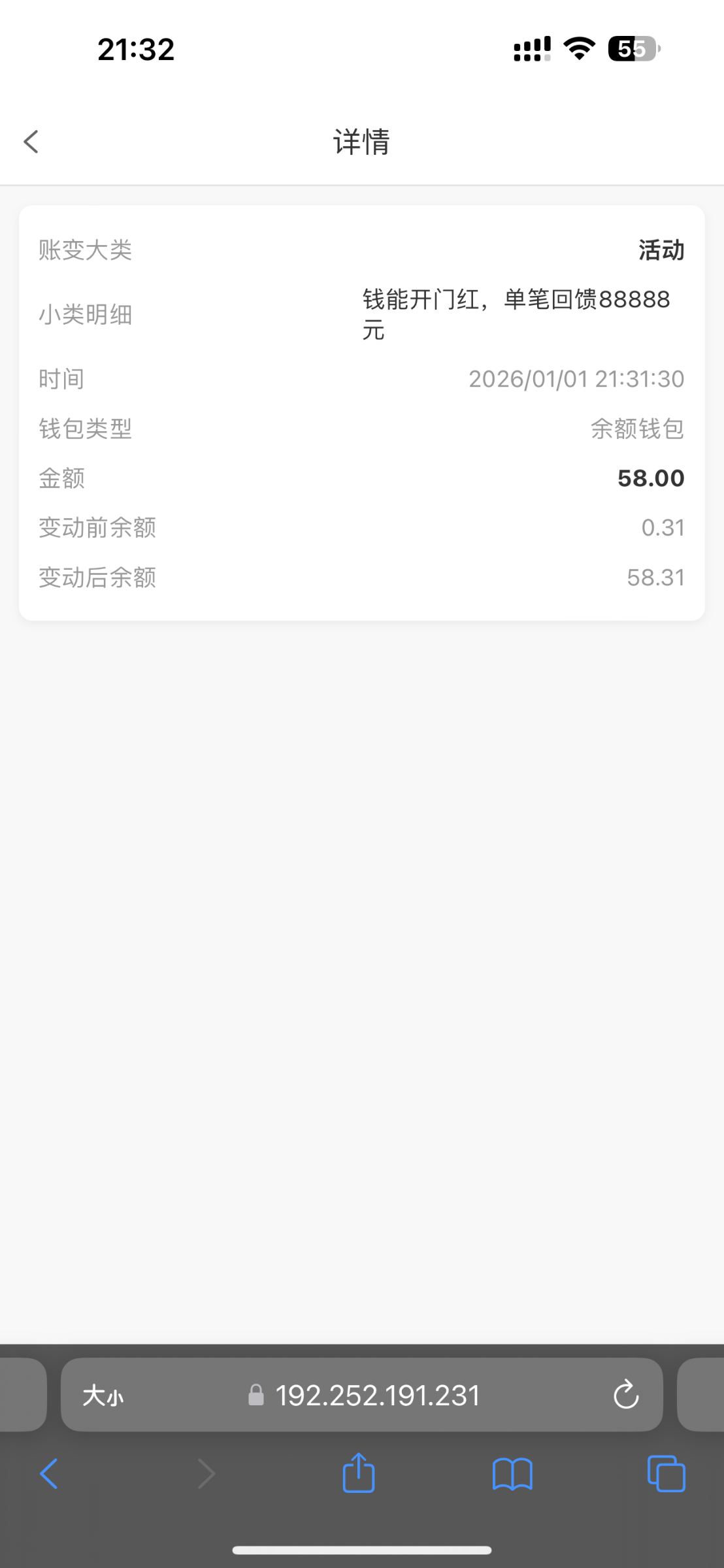Show all open Safari tabs
The height and width of the screenshot is (1568, 724).
tap(666, 1474)
